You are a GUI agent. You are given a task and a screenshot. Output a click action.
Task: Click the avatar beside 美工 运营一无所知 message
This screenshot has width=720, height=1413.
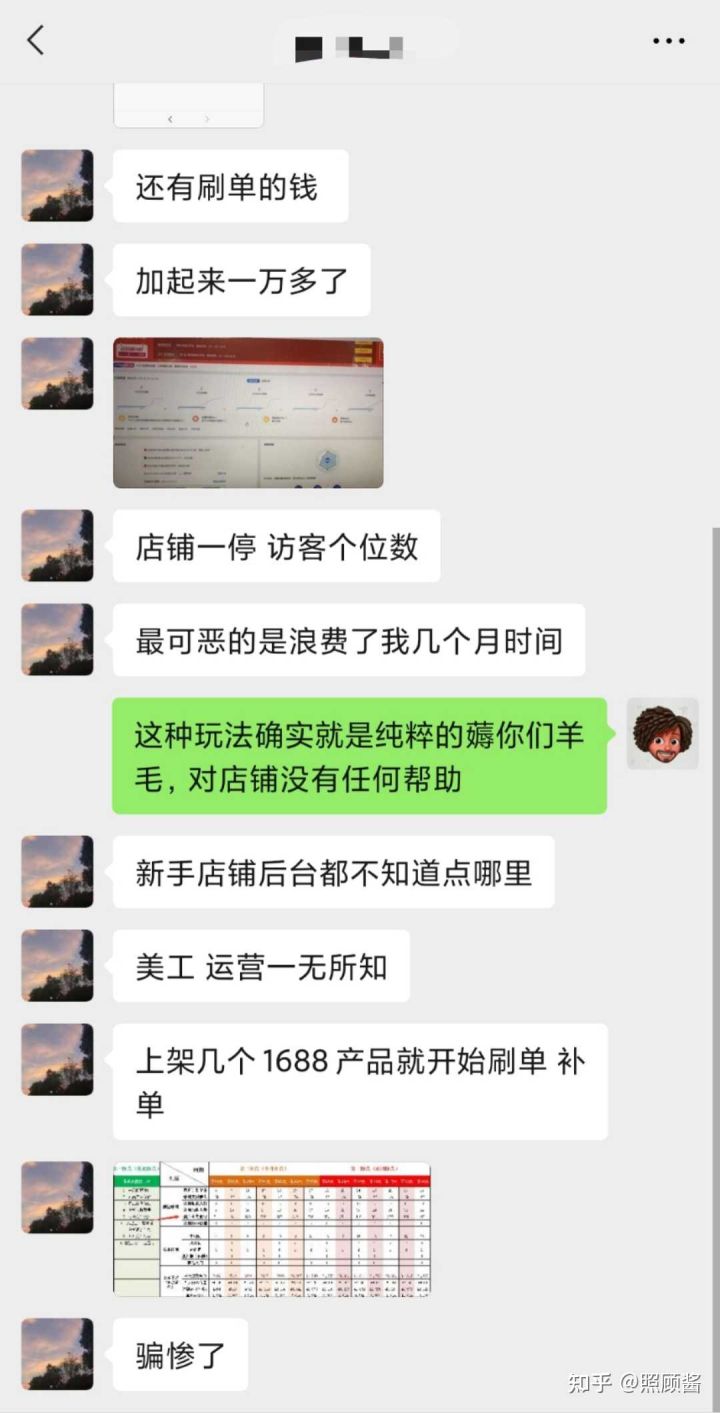[57, 964]
